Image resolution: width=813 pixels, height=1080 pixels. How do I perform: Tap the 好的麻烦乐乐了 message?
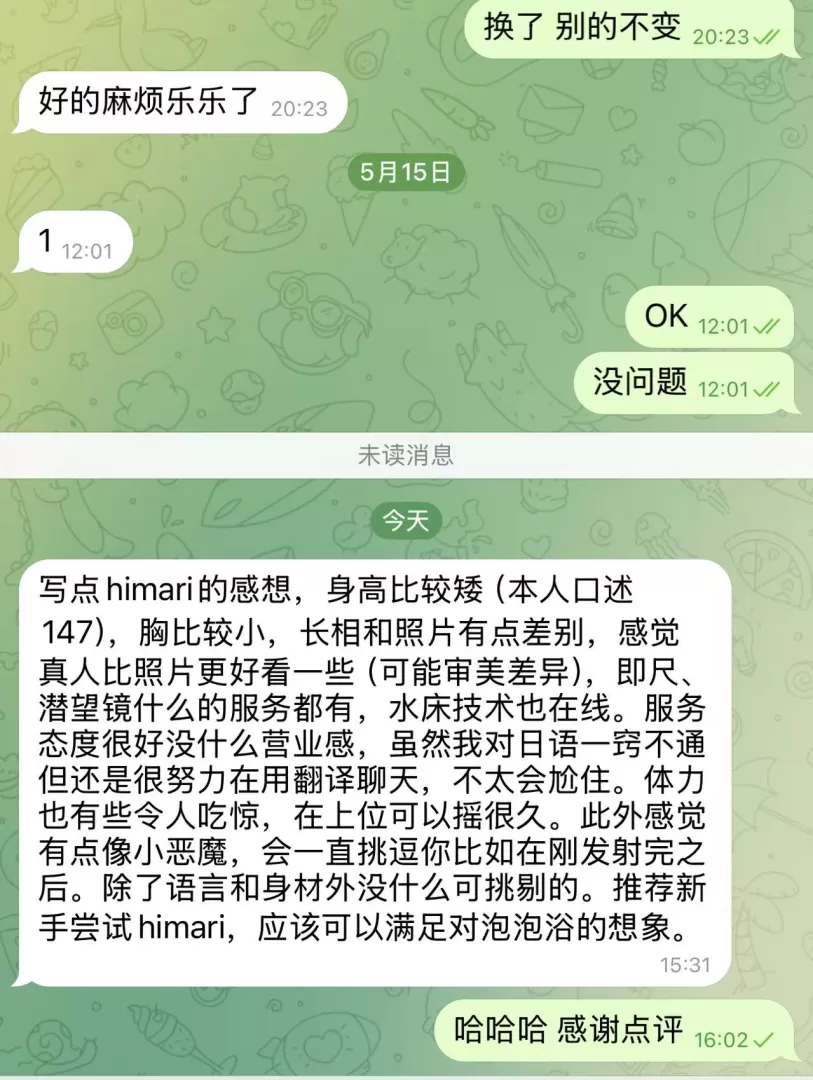(182, 102)
